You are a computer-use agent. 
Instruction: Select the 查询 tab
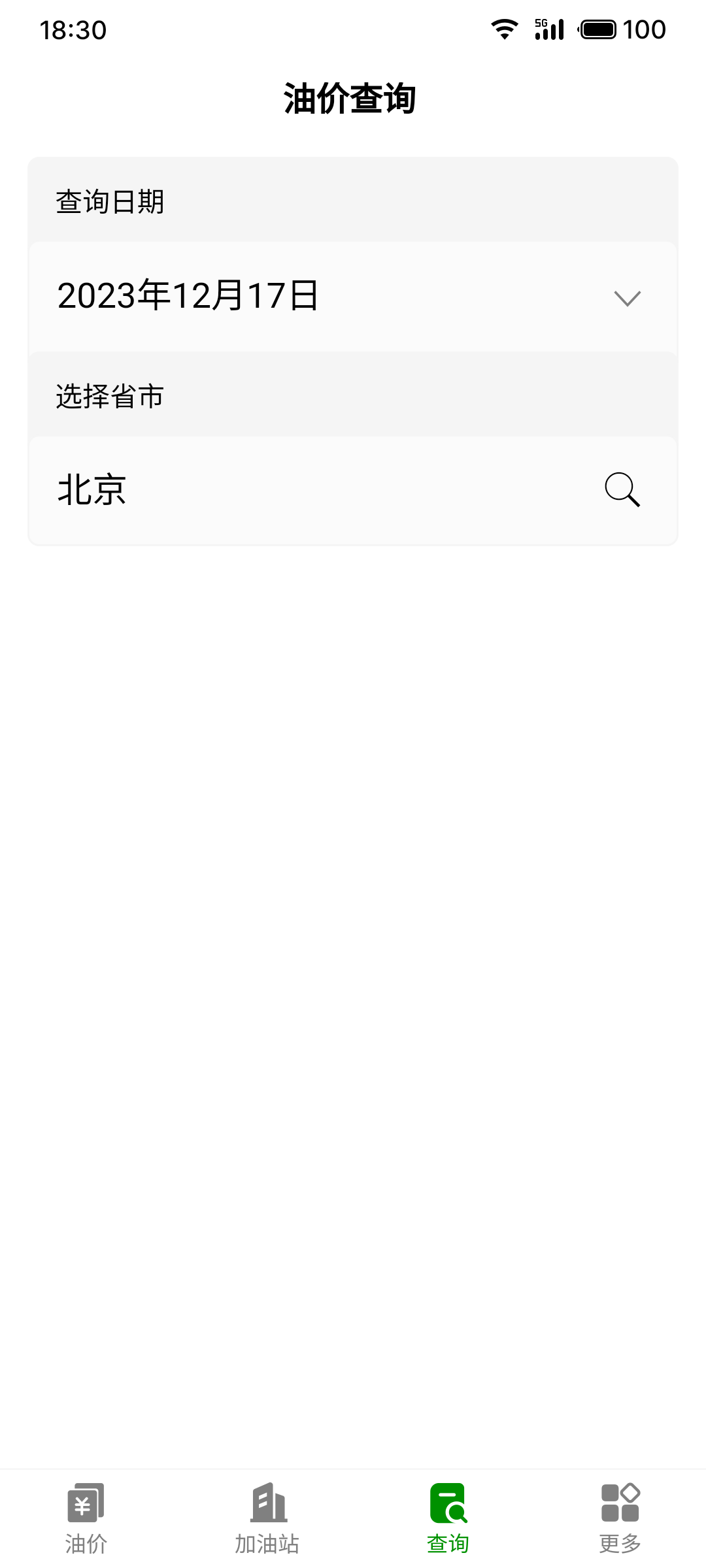pos(448,1519)
